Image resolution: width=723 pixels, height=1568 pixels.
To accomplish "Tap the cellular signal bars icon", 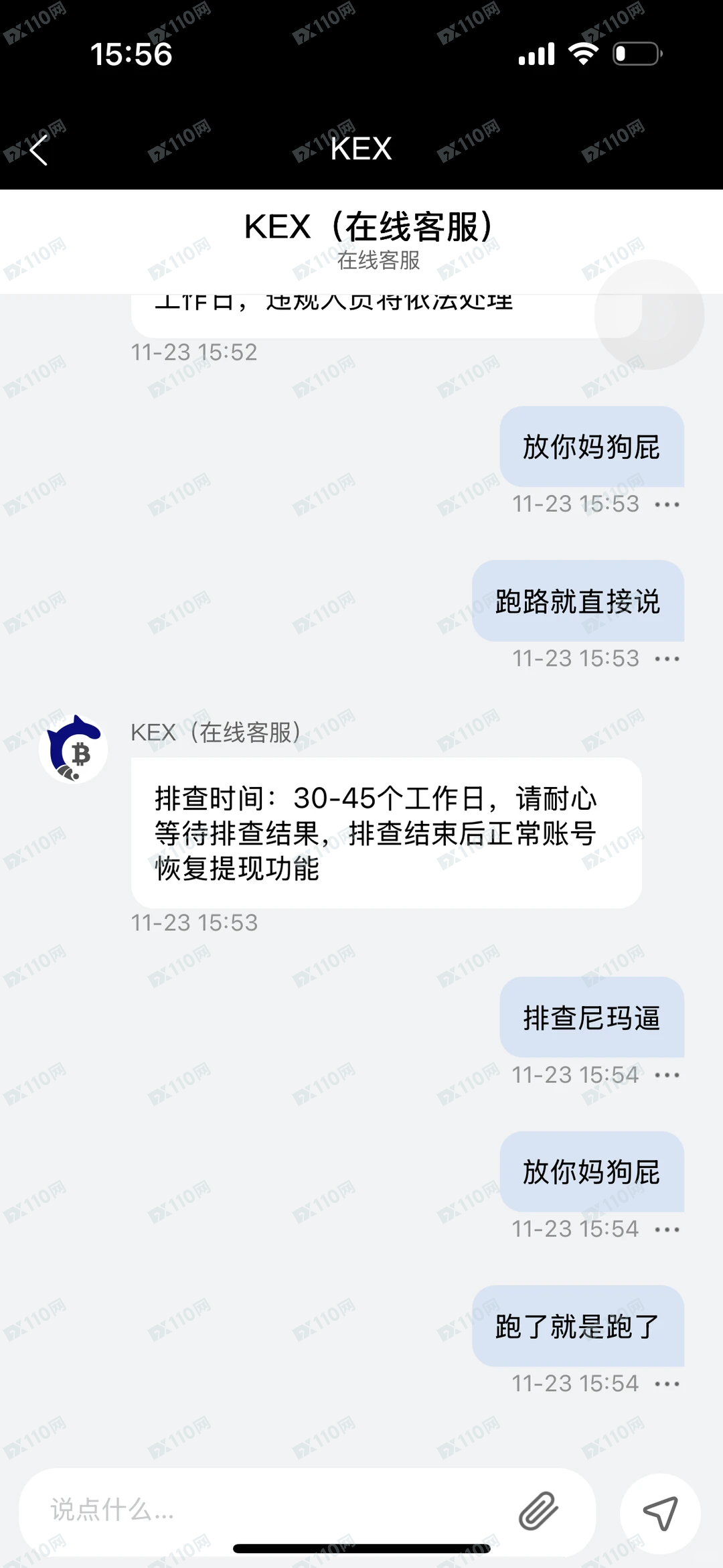I will coord(536,55).
